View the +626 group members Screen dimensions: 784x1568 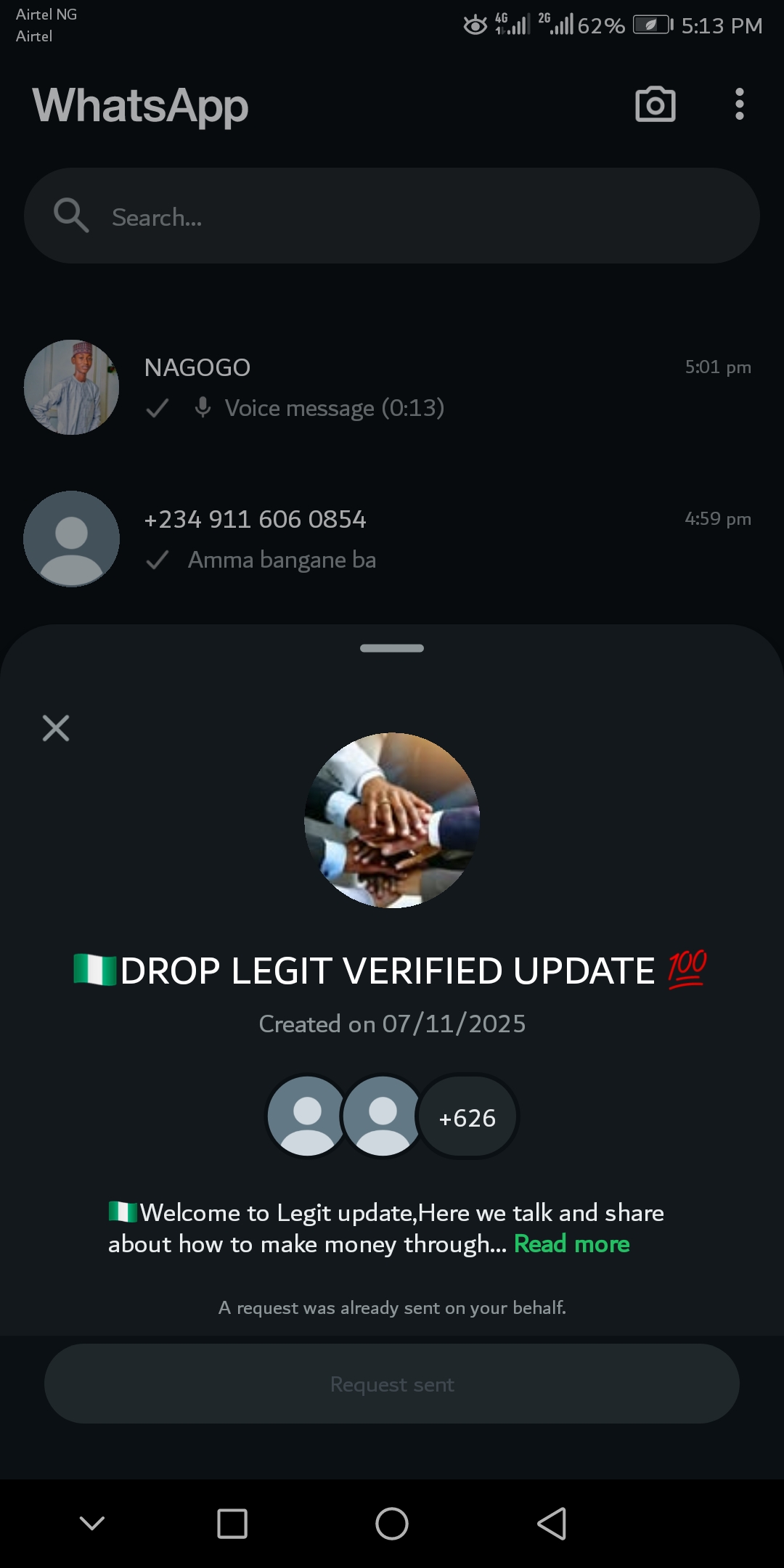tap(467, 1117)
